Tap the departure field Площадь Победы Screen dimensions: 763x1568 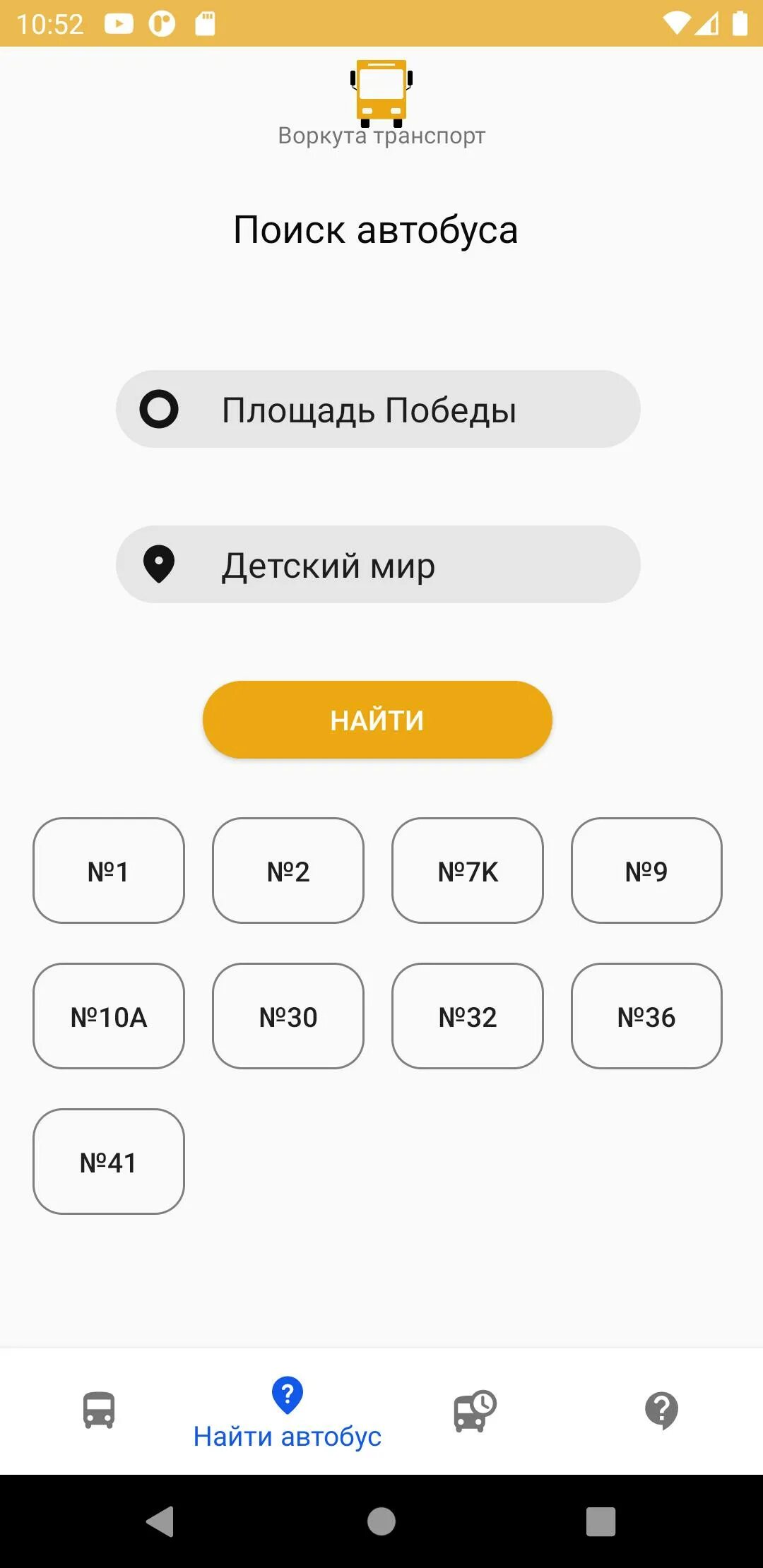(x=378, y=409)
